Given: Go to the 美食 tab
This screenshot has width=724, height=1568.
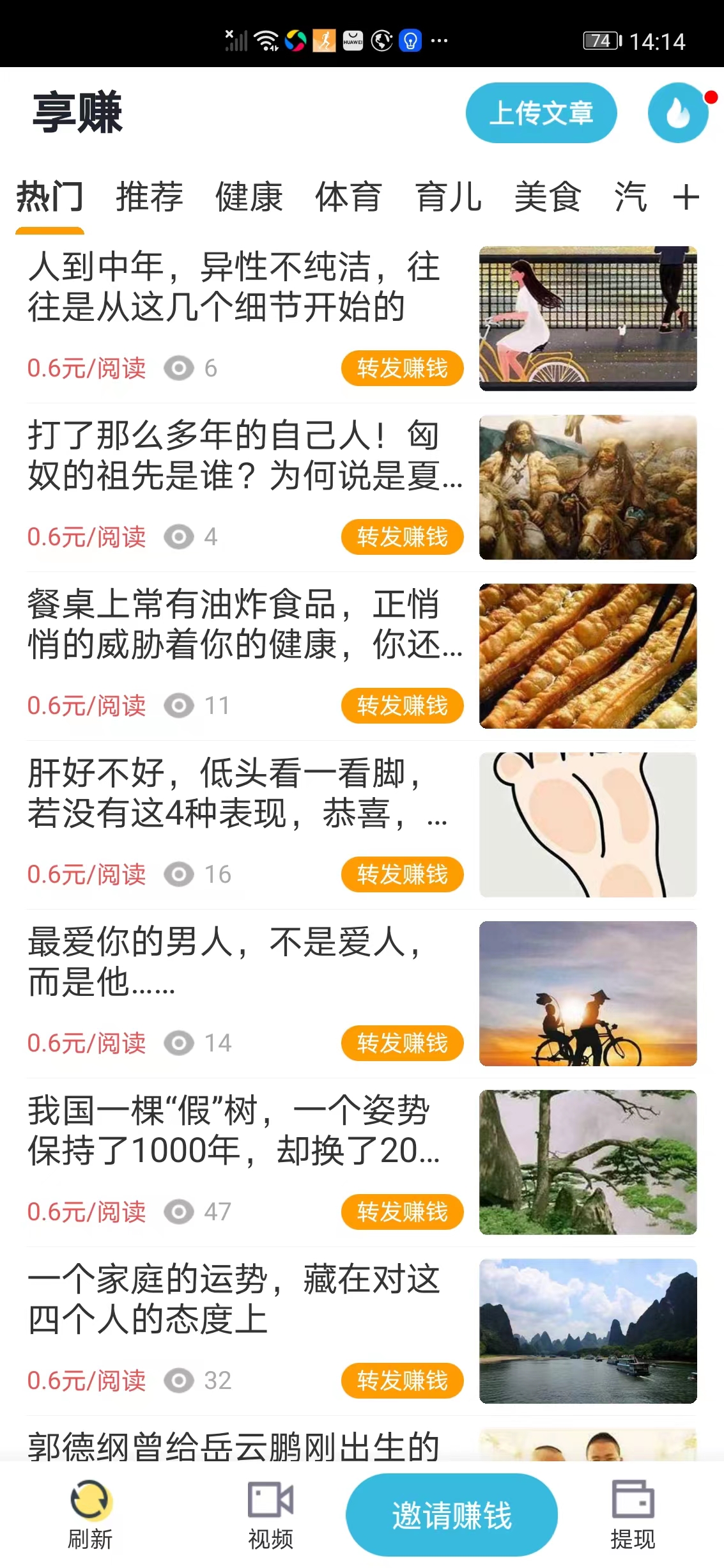Looking at the screenshot, I should tap(548, 197).
